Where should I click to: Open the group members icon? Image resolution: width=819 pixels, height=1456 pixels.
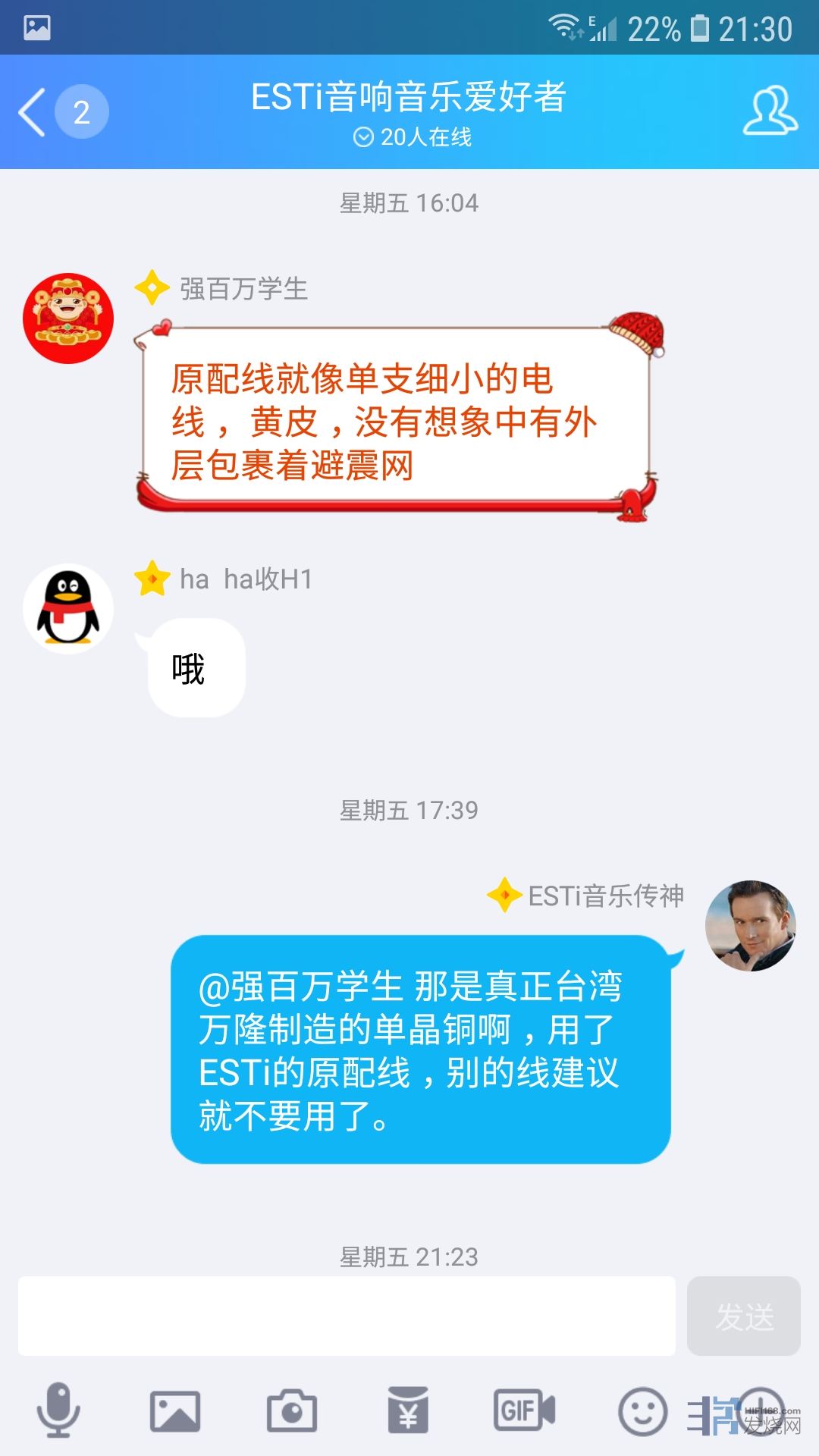(770, 112)
